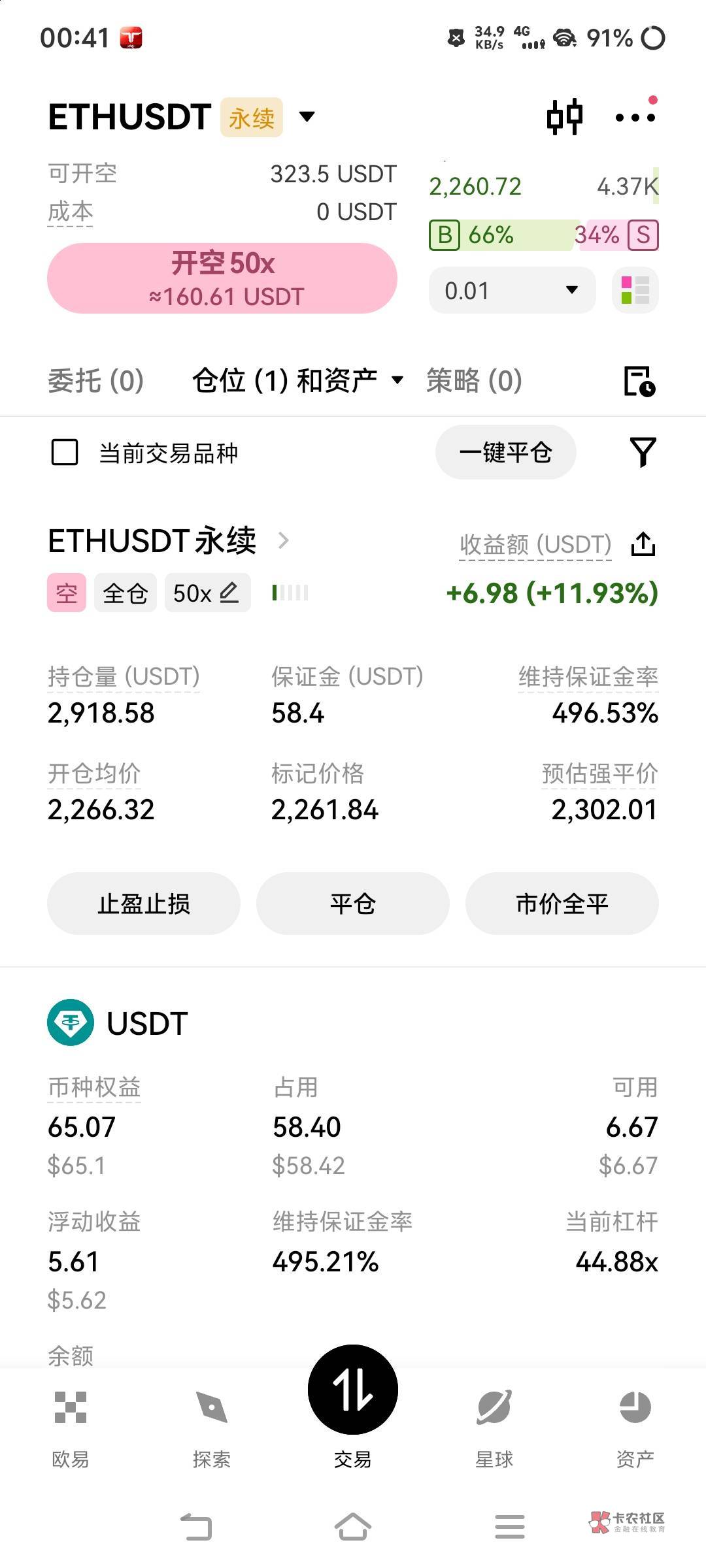Image resolution: width=706 pixels, height=1568 pixels.
Task: Open the three-dot overflow menu
Action: point(635,118)
